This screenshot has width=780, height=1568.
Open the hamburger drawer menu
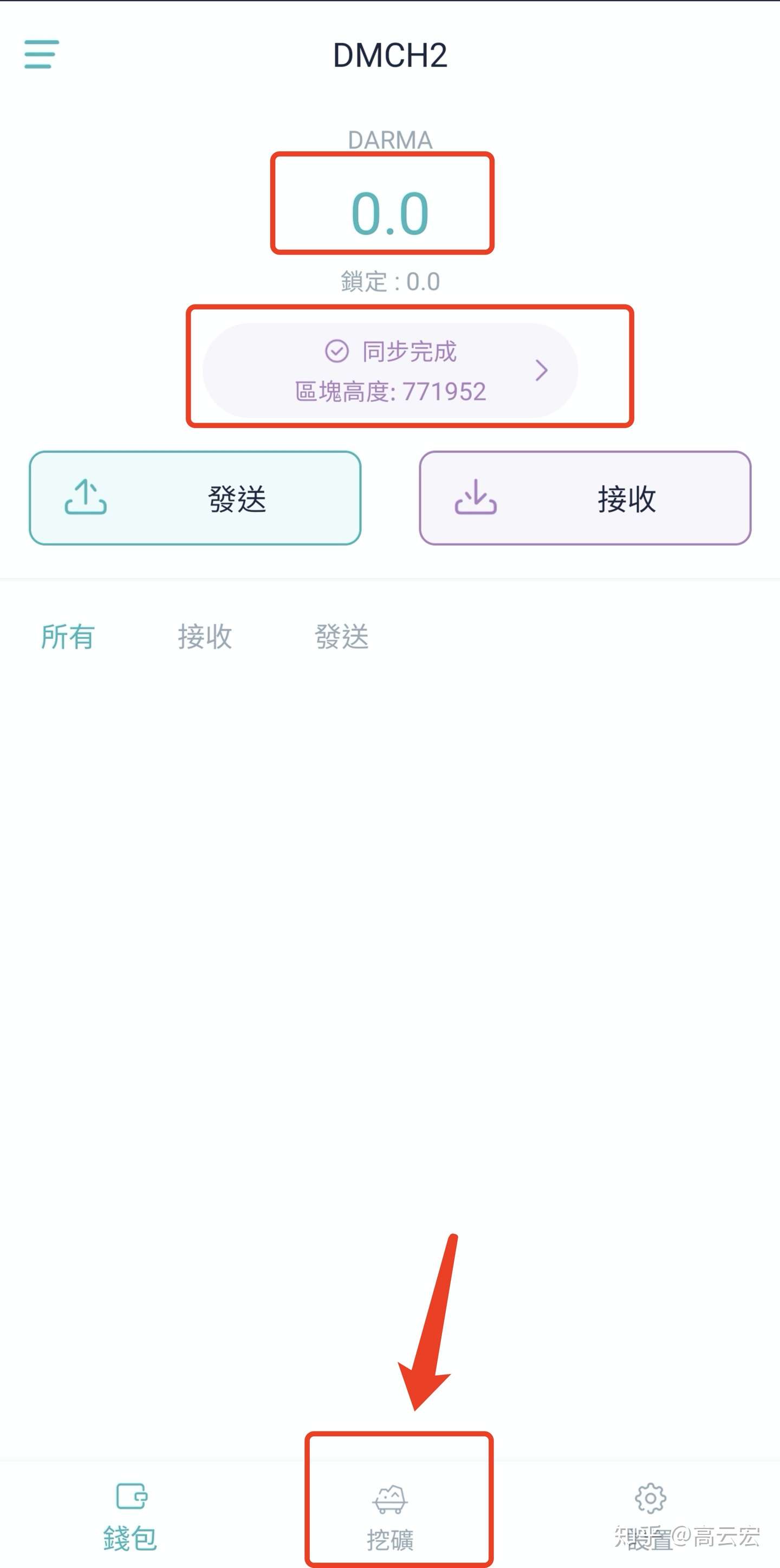tap(41, 55)
